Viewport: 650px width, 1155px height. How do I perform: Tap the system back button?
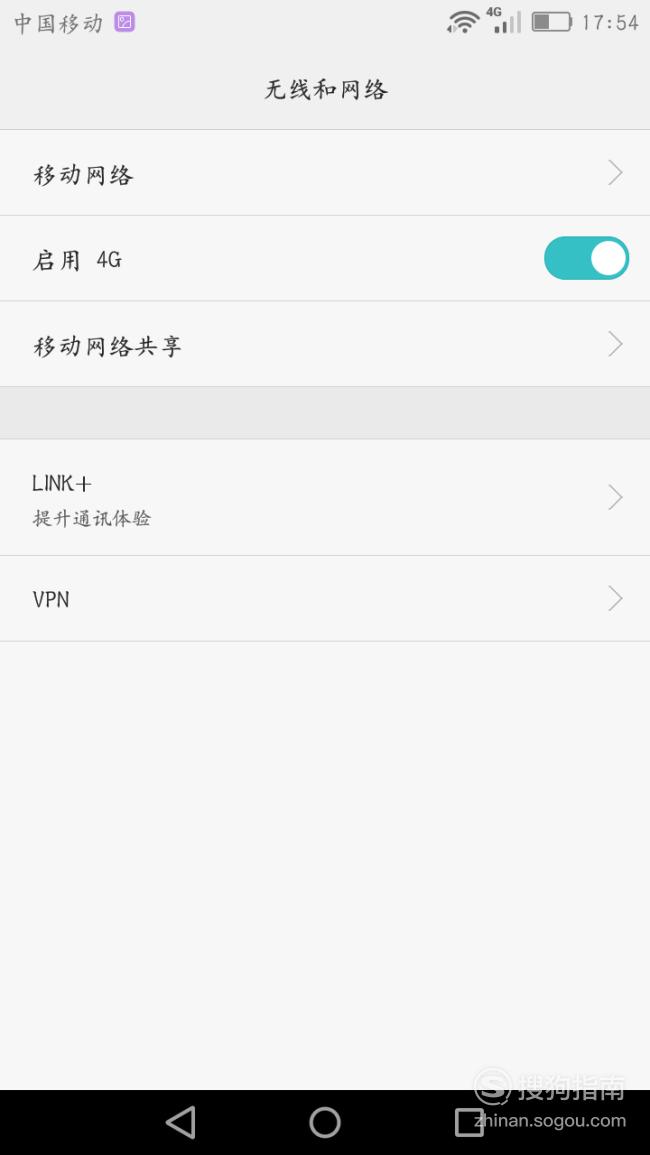pos(181,1122)
